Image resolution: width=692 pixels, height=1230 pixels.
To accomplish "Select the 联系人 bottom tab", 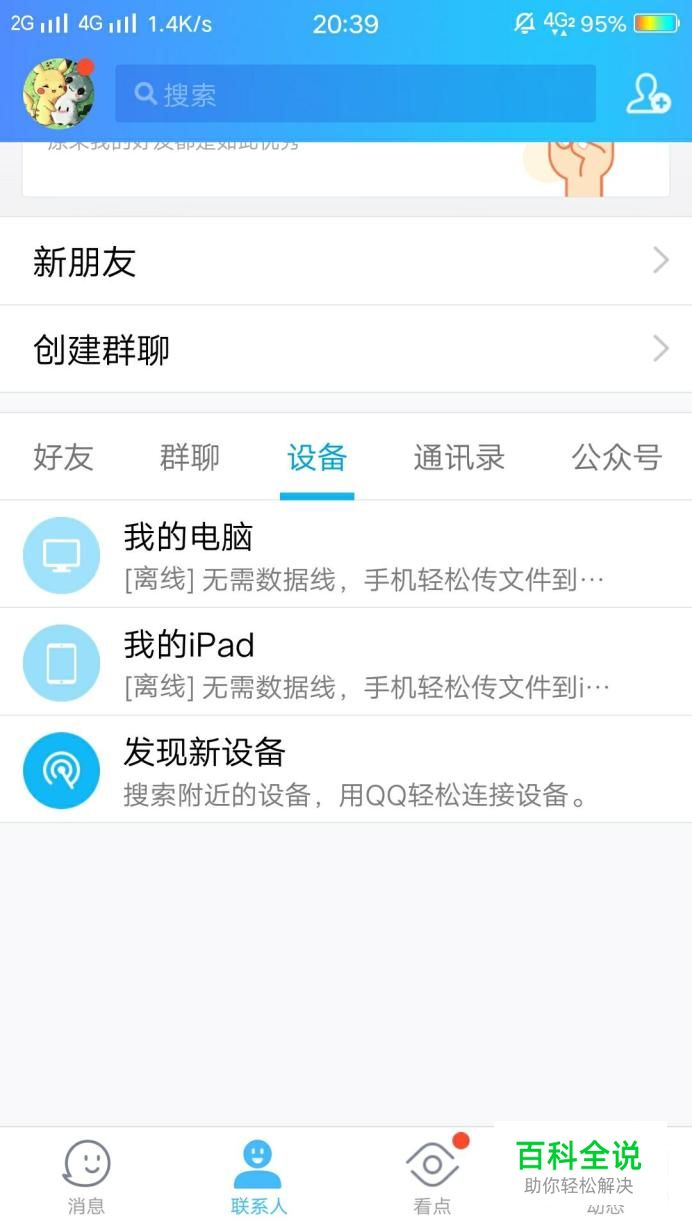I will coord(259,1176).
